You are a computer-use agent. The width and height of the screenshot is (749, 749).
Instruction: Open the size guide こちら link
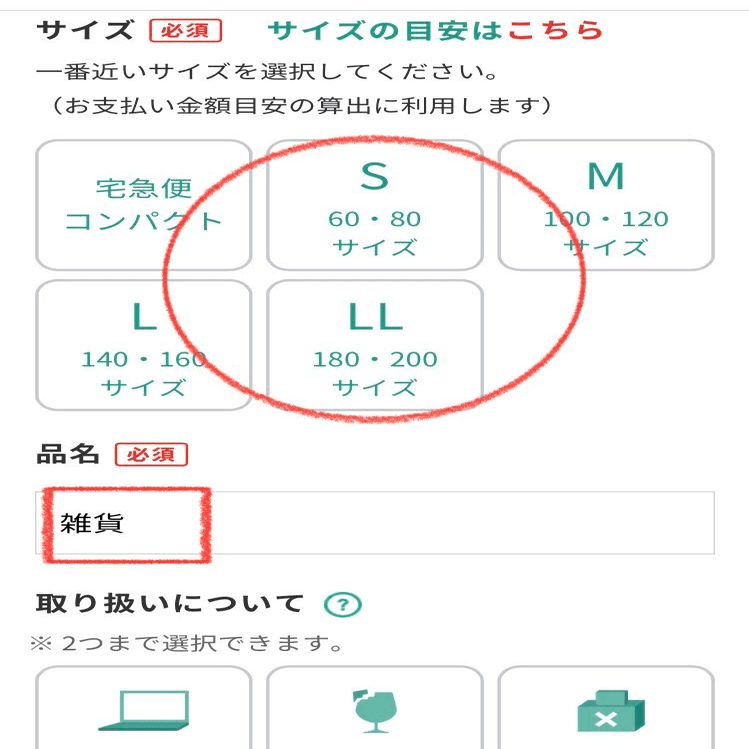coord(556,30)
